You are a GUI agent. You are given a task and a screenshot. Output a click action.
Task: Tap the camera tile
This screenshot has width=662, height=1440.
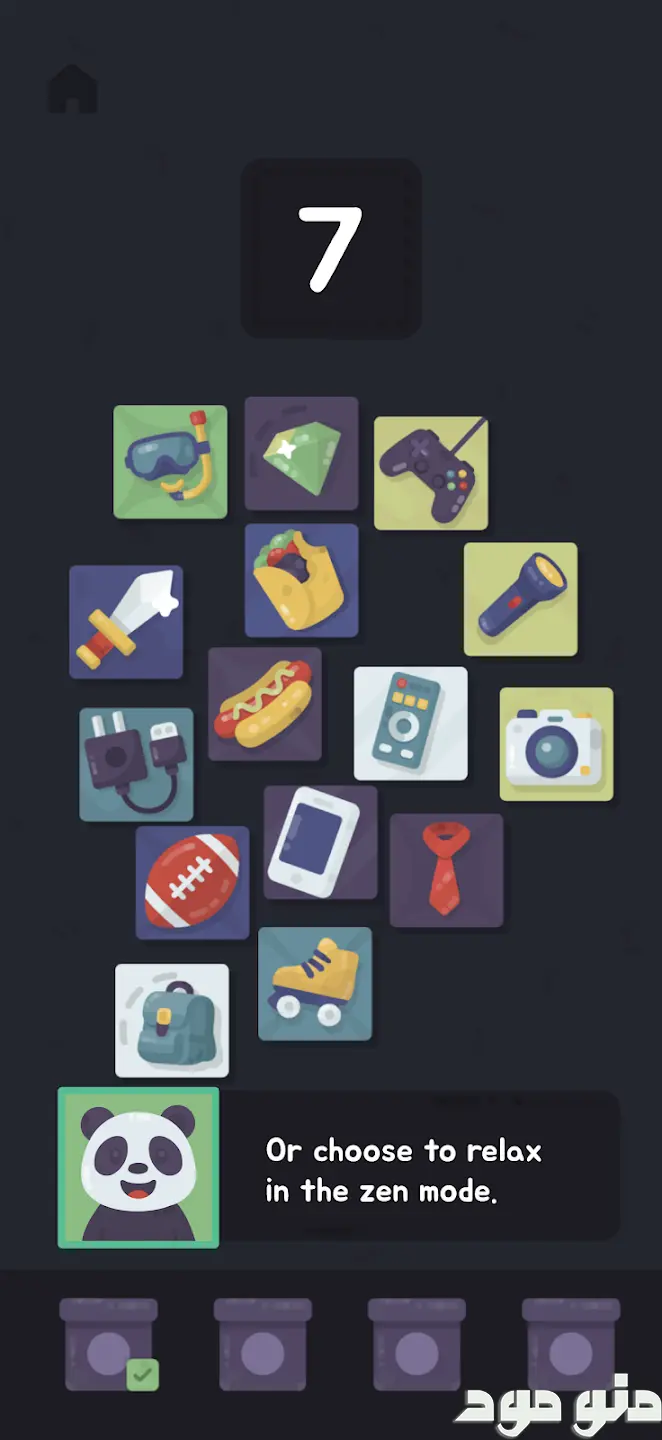tap(556, 744)
